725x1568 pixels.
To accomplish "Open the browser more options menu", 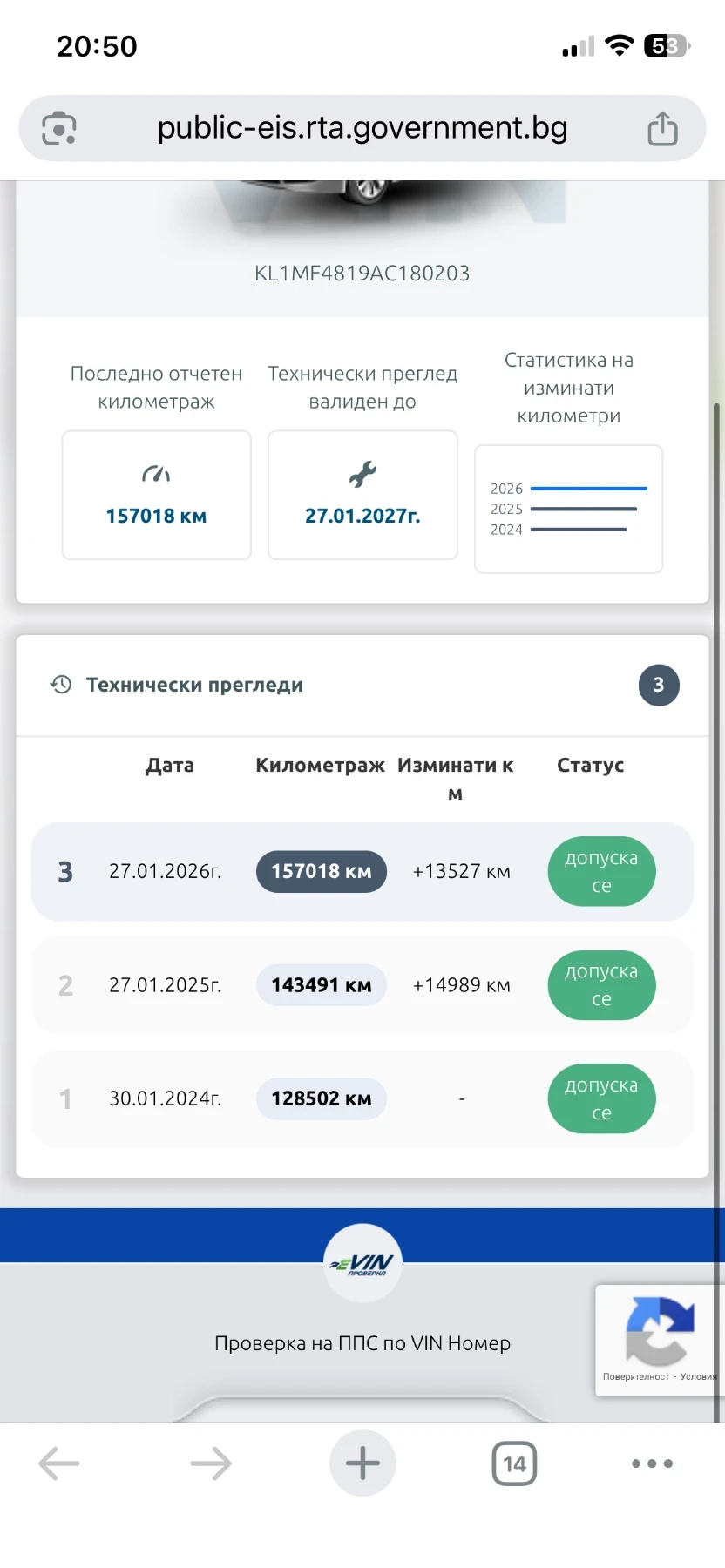I will (x=652, y=1463).
